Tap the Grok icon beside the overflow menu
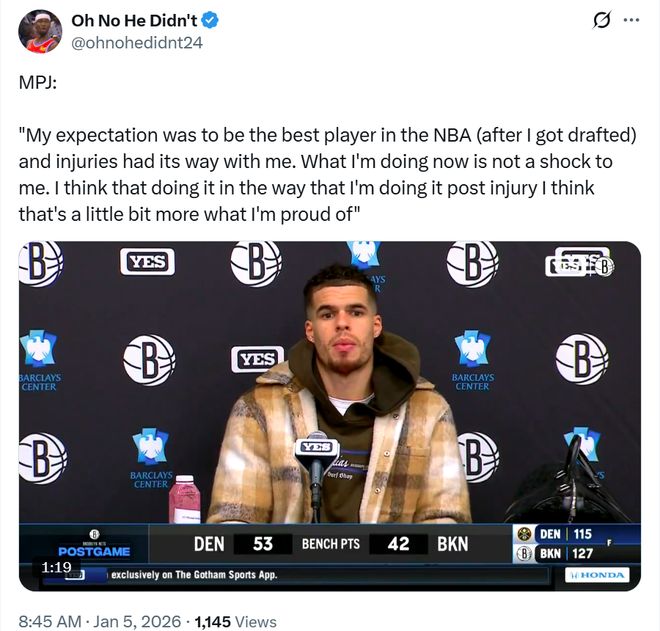 pyautogui.click(x=602, y=20)
